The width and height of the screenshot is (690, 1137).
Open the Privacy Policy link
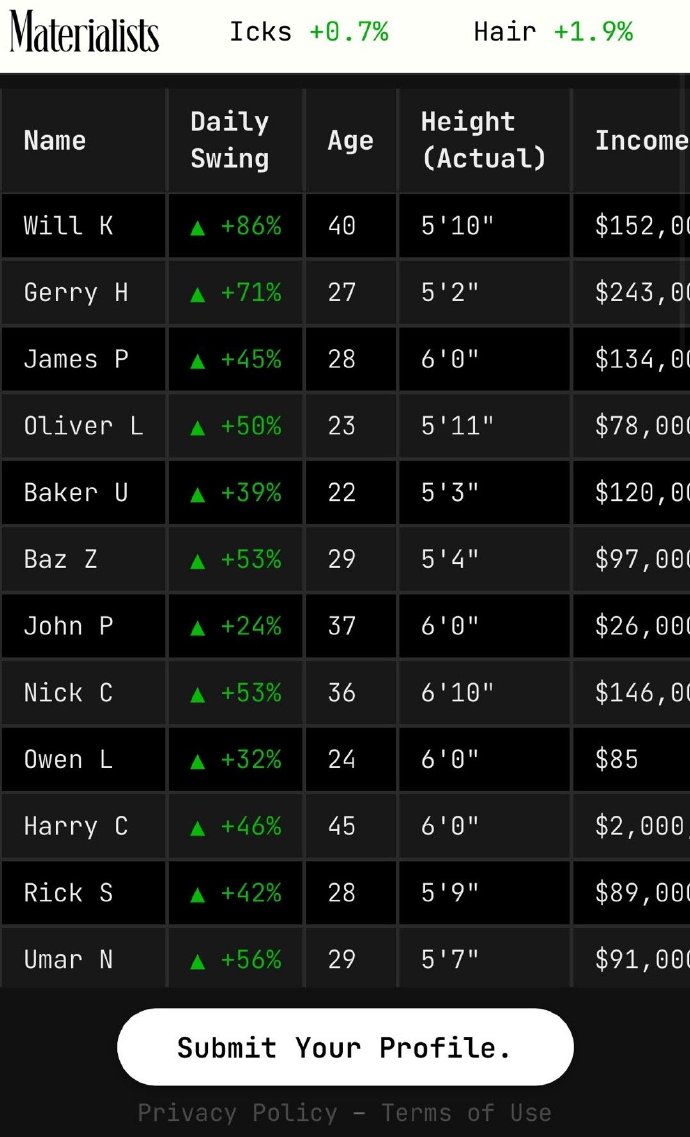tap(238, 1112)
